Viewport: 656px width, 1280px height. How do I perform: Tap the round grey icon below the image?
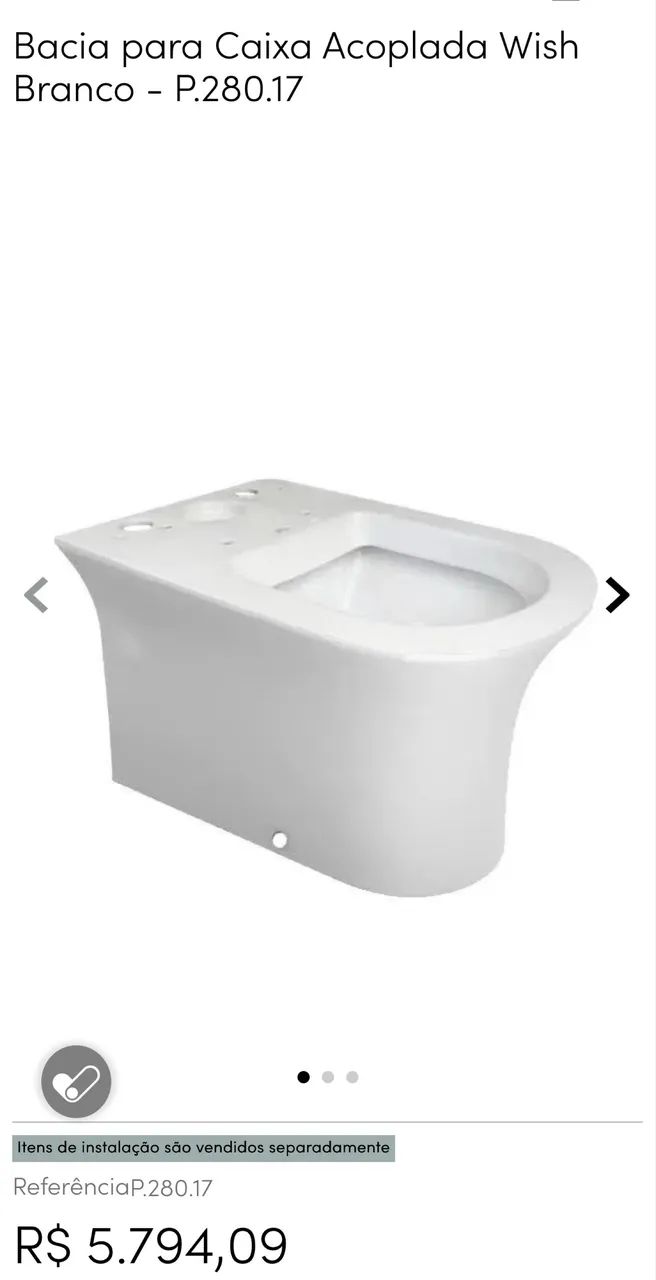click(76, 1080)
